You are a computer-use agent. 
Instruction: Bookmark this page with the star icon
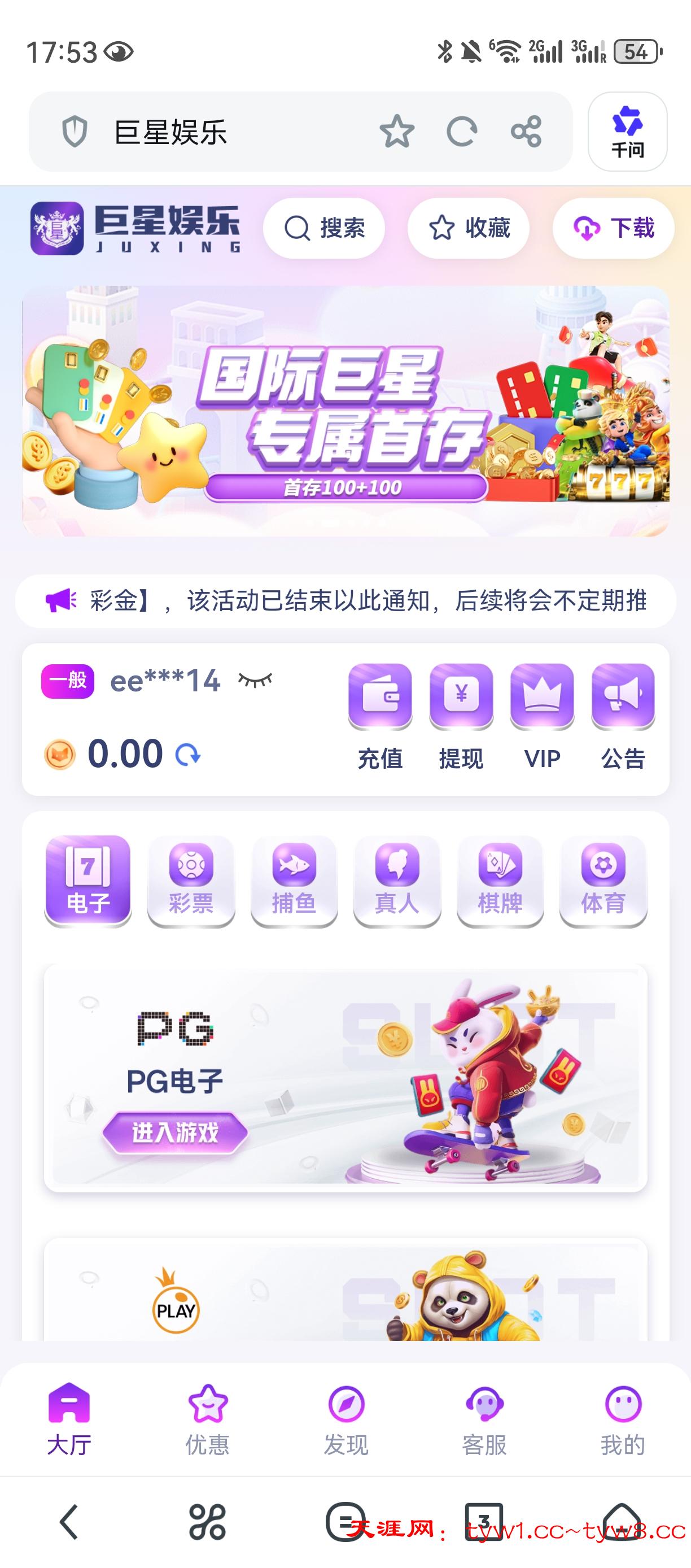(x=397, y=132)
